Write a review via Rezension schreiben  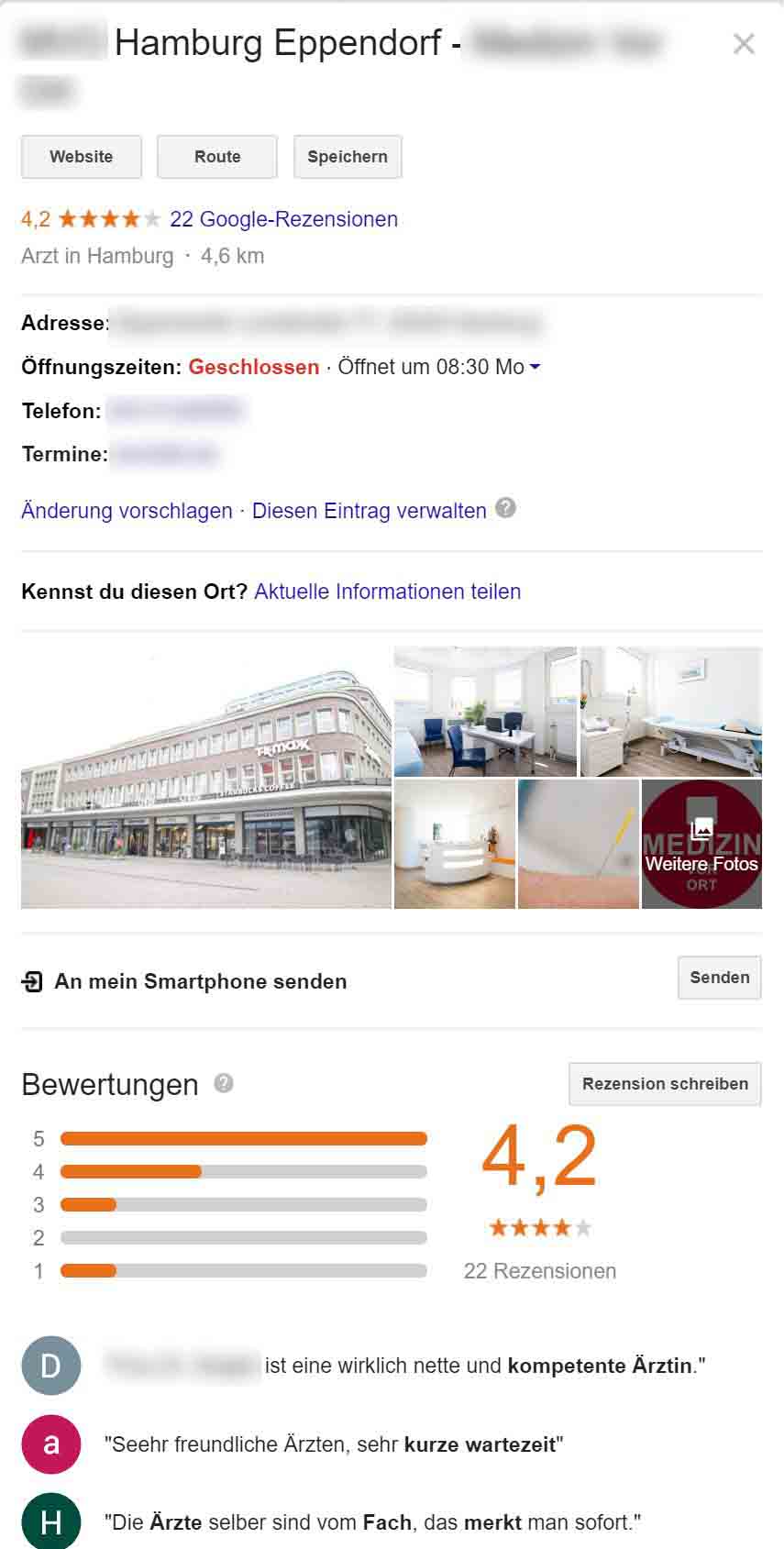pyautogui.click(x=665, y=1084)
